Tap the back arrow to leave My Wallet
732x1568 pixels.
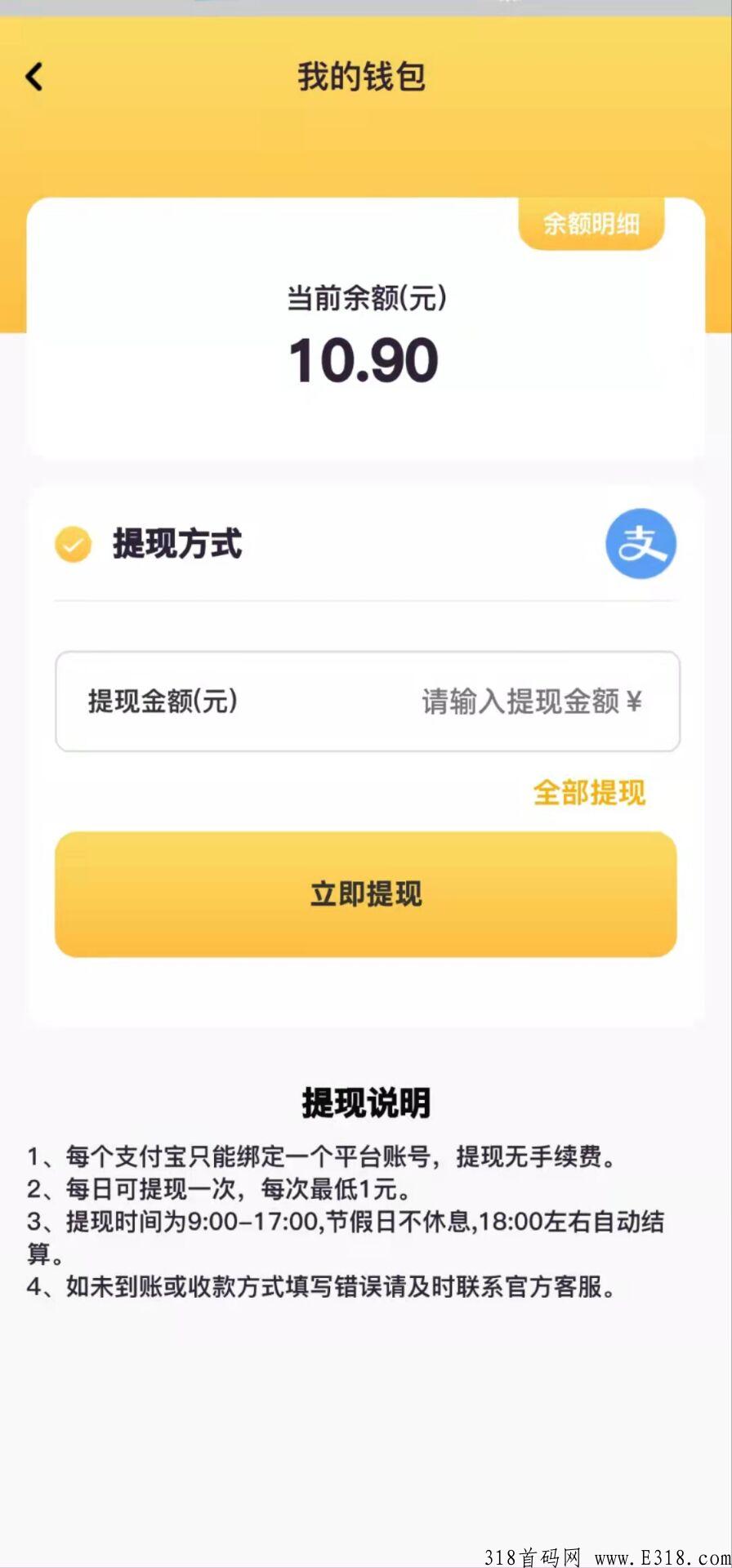pos(33,78)
